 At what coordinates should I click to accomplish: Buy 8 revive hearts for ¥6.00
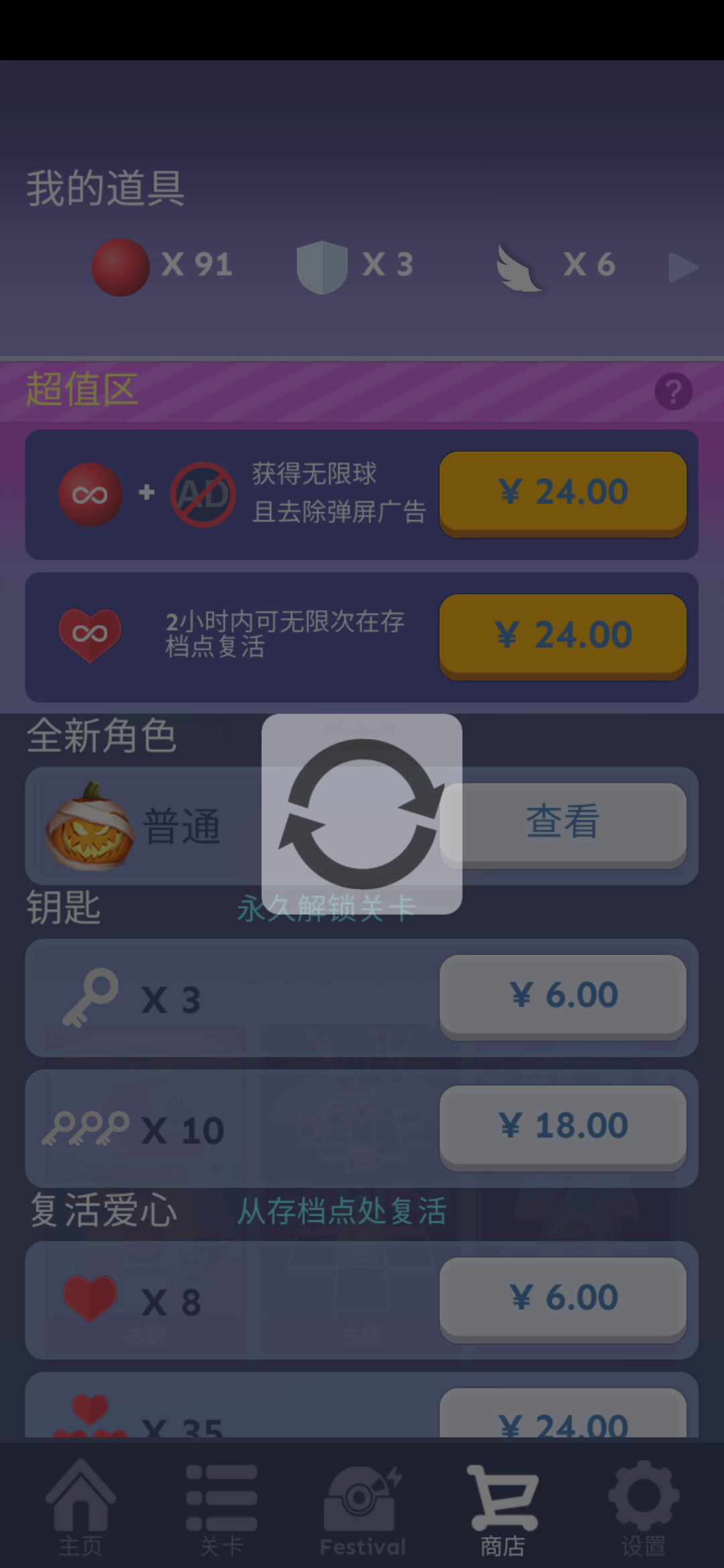point(563,1300)
